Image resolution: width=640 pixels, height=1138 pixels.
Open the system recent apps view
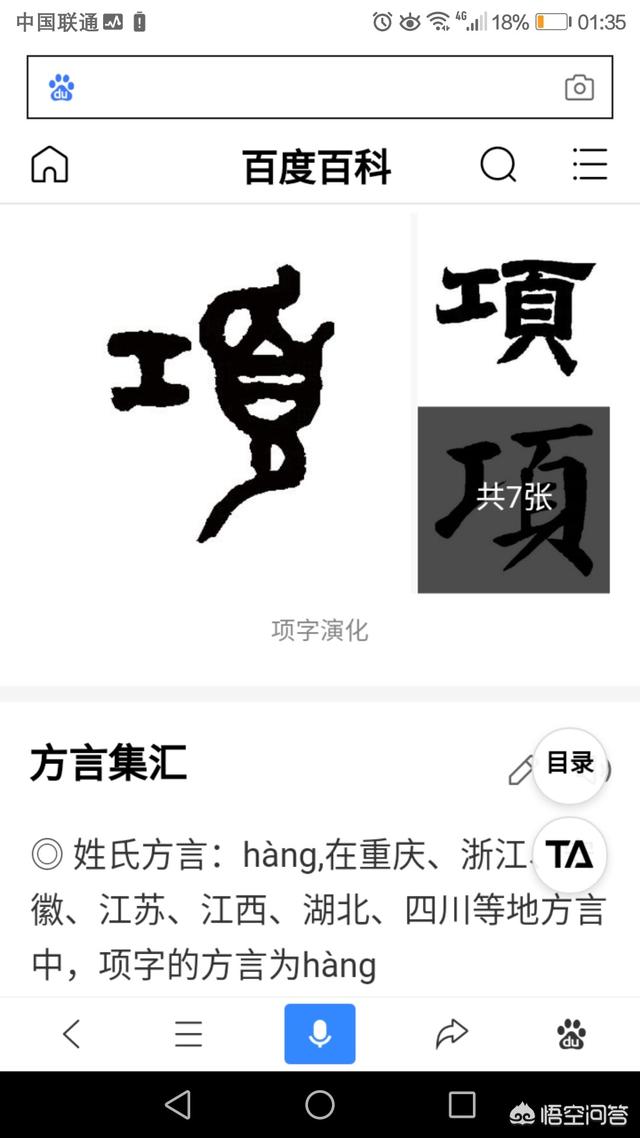462,1104
